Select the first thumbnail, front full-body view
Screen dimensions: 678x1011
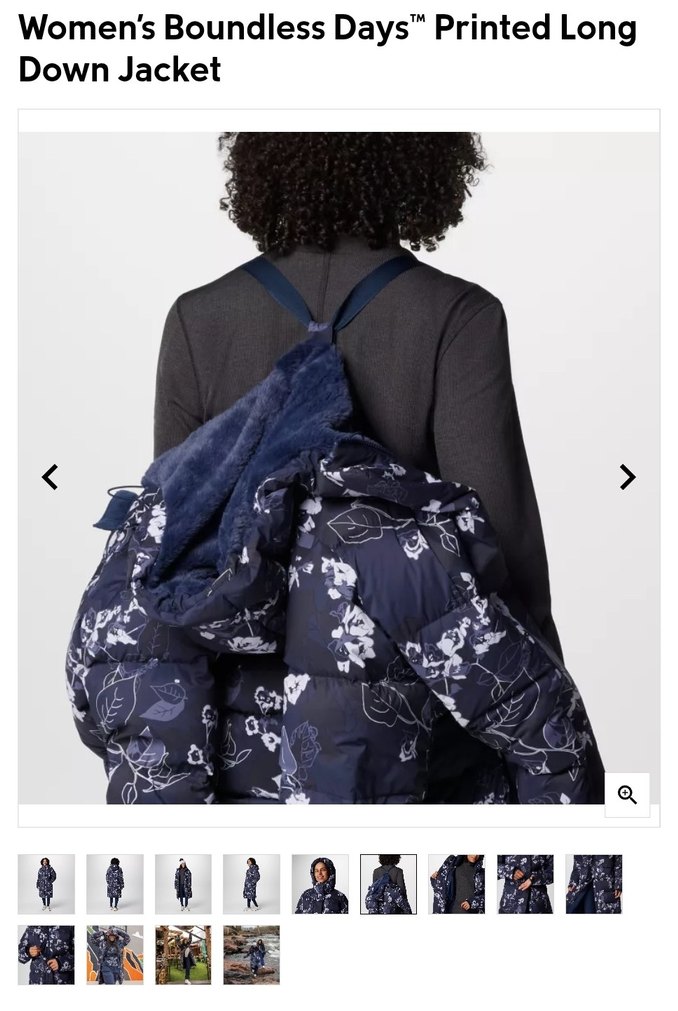tap(46, 884)
